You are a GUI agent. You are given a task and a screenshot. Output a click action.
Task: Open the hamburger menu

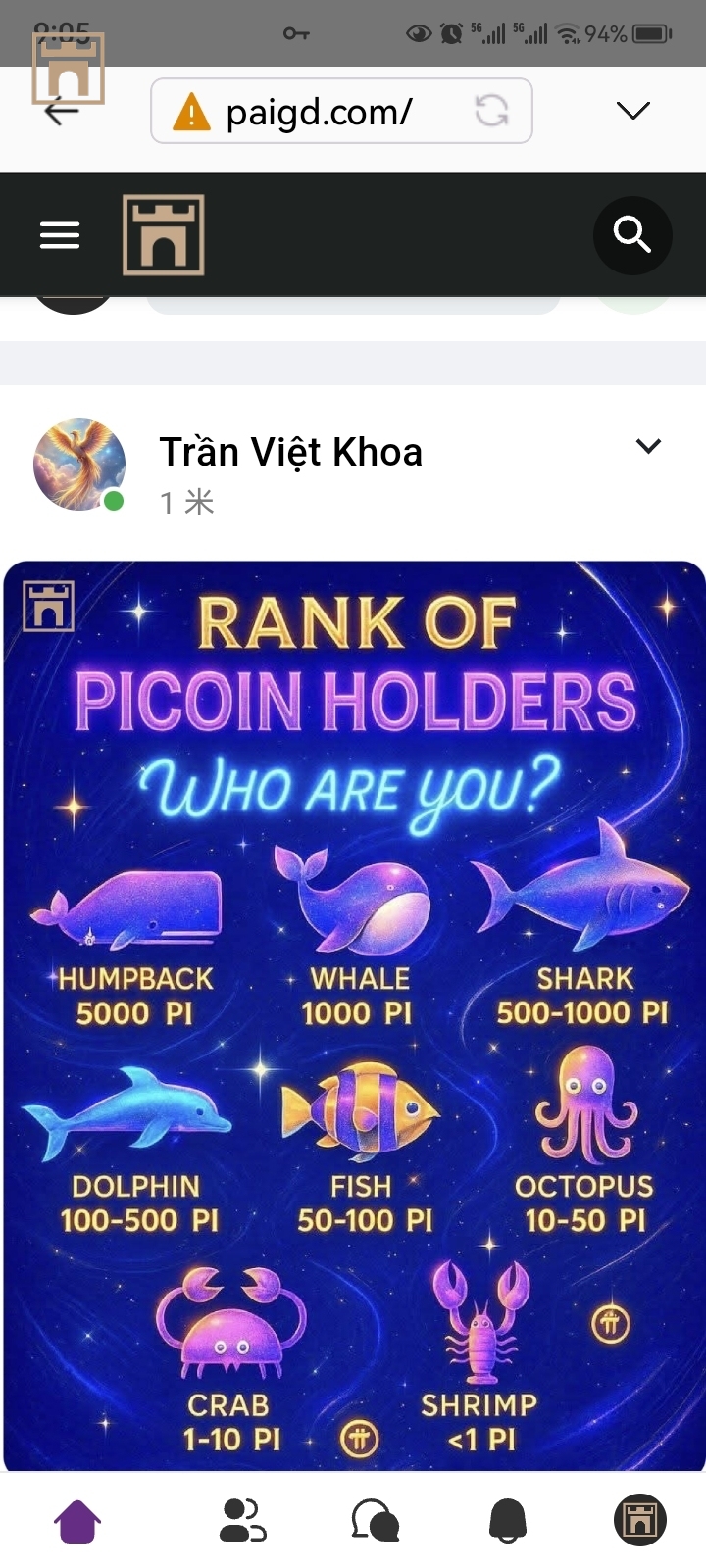[x=60, y=235]
